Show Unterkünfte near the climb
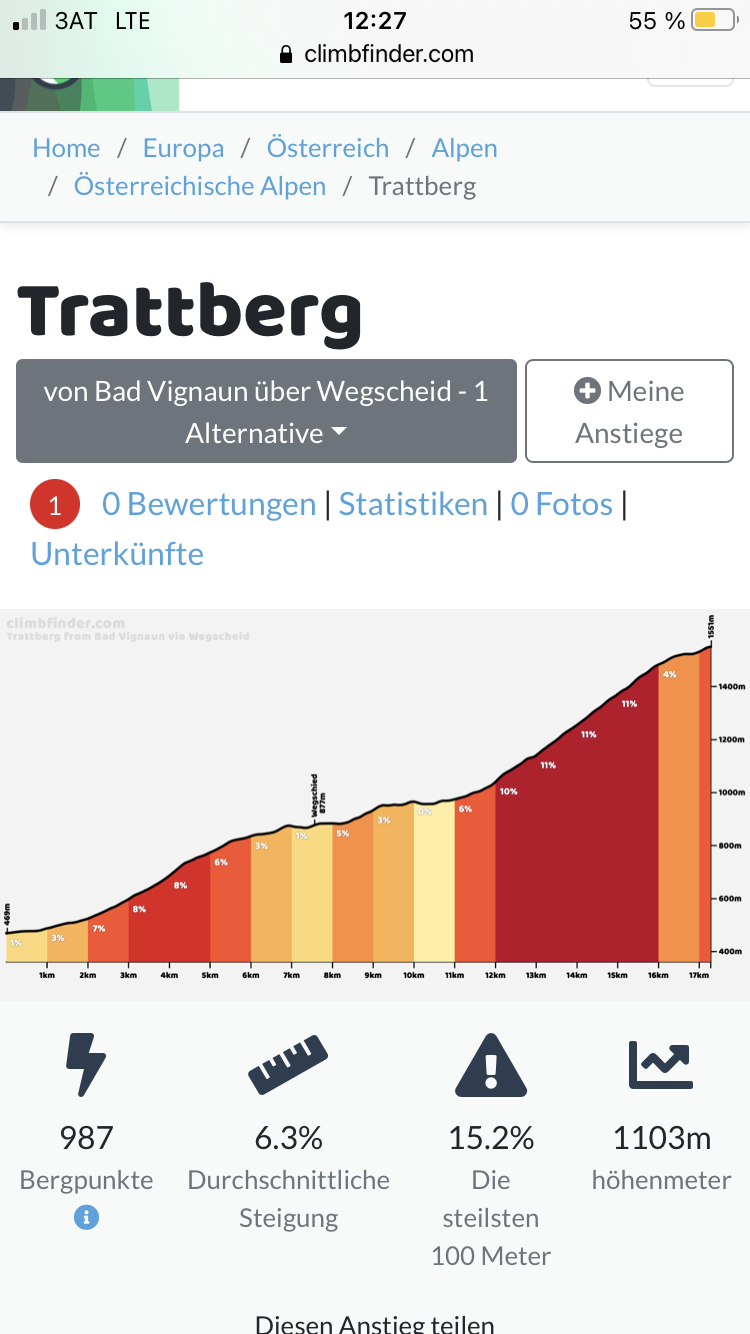The width and height of the screenshot is (750, 1334). pos(117,554)
